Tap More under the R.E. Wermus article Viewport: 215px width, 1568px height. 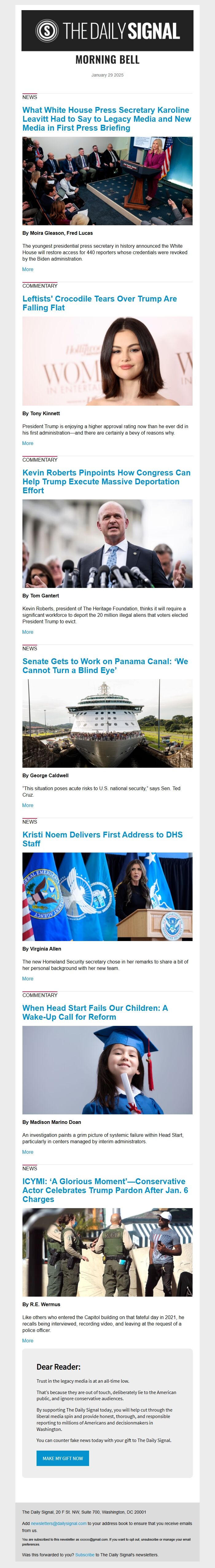tap(28, 1340)
